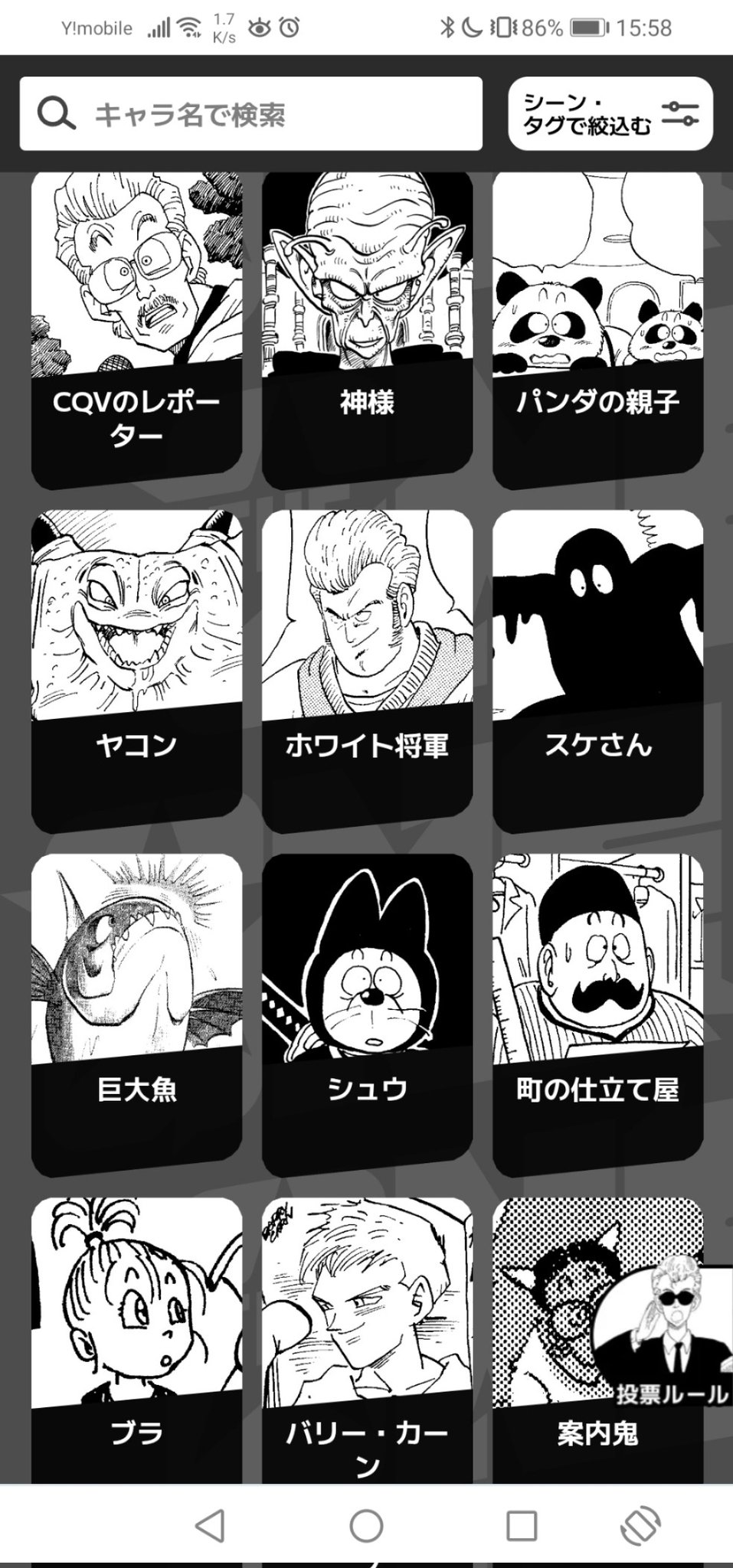Choose the ヤコン character card

click(136, 670)
